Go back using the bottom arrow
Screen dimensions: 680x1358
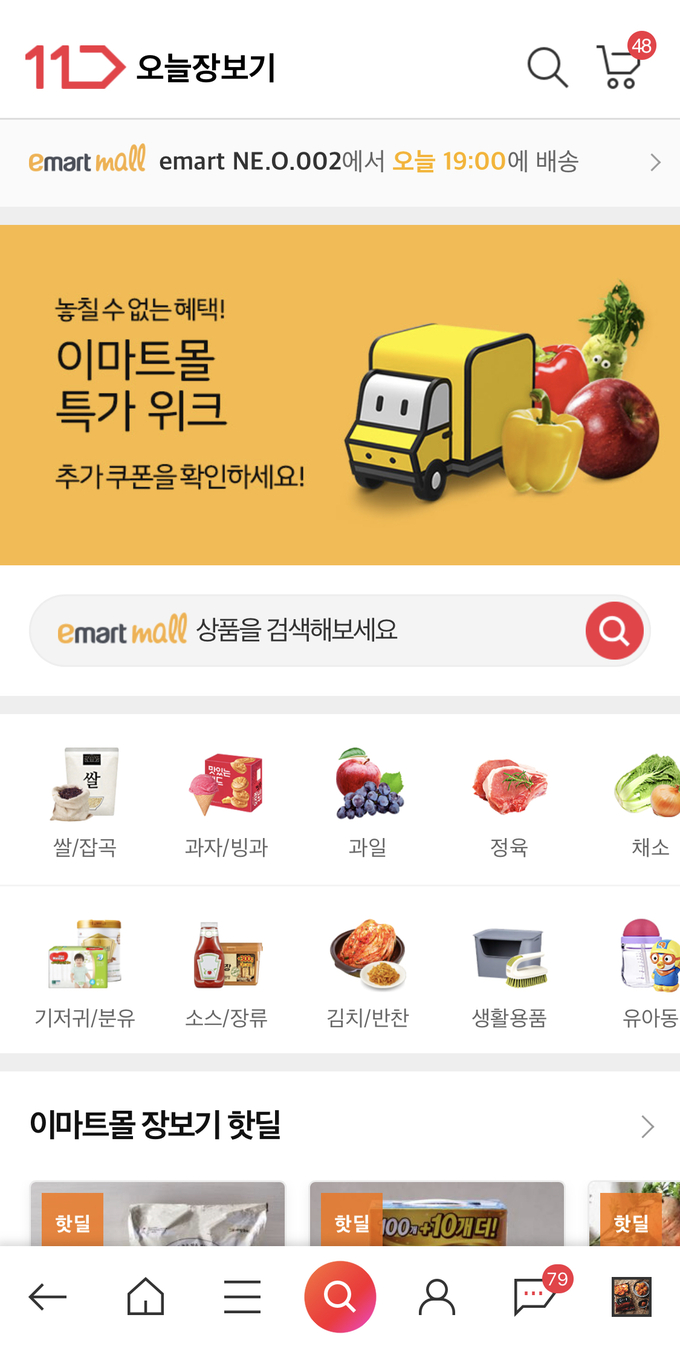48,1298
